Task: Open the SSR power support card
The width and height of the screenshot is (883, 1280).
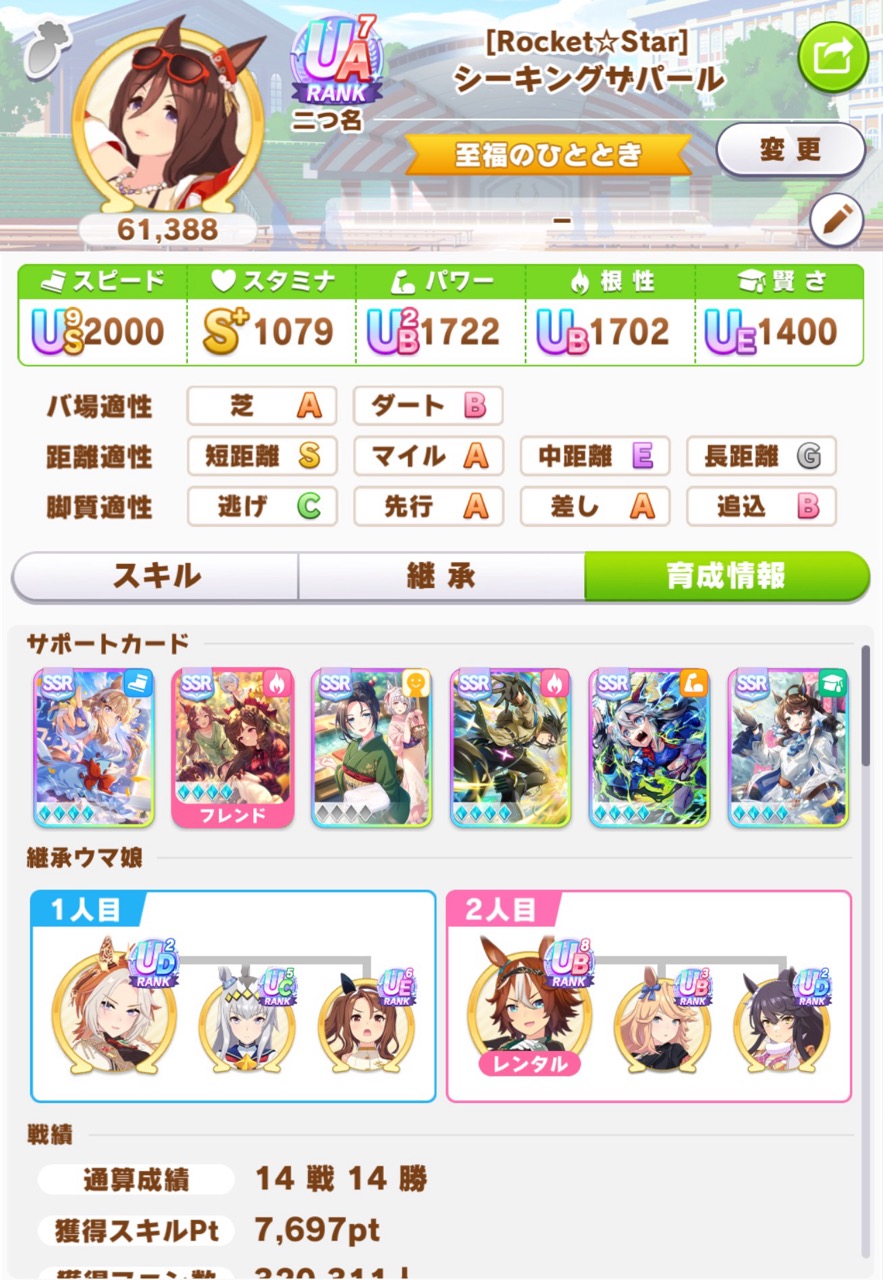Action: coord(649,747)
